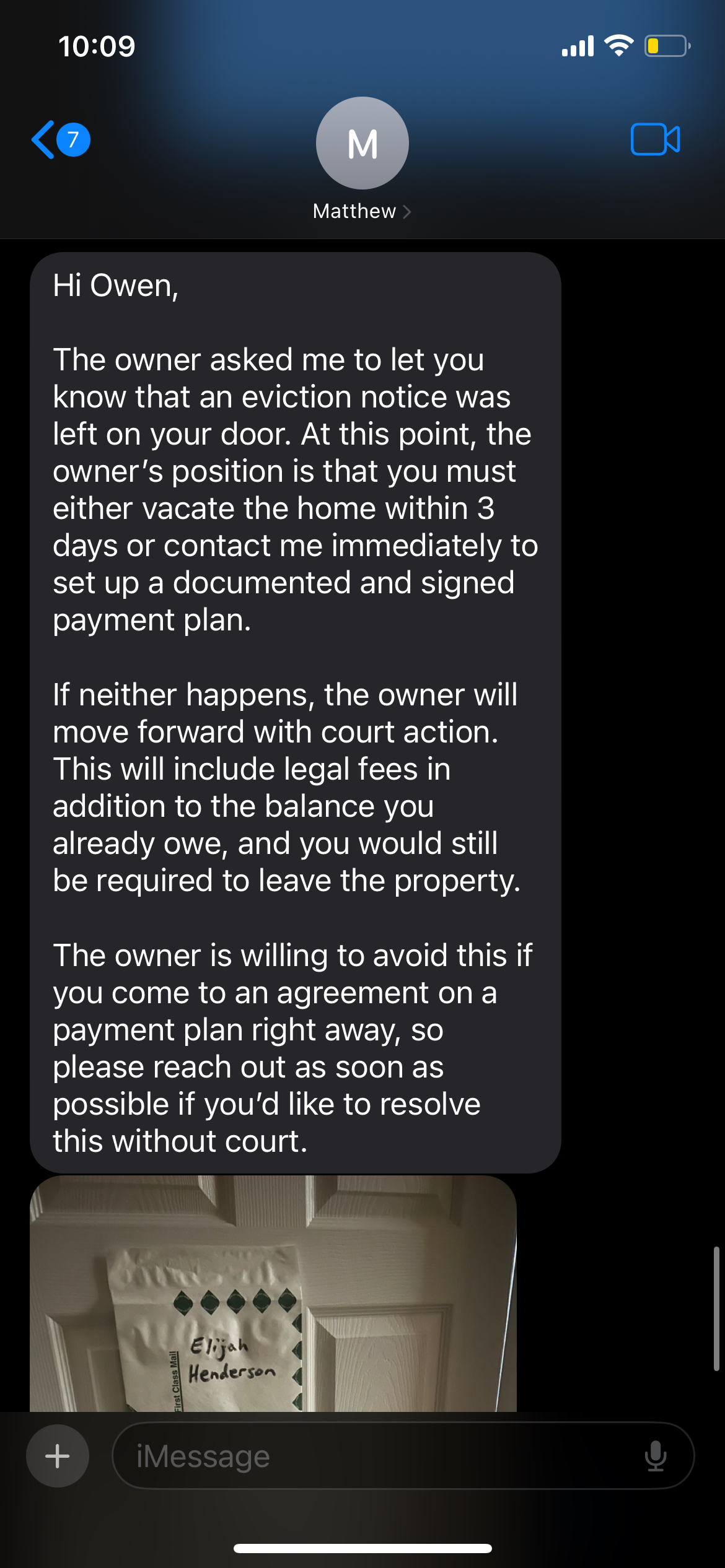Record an audio message with the microphone
This screenshot has width=725, height=1568.
[x=655, y=1456]
